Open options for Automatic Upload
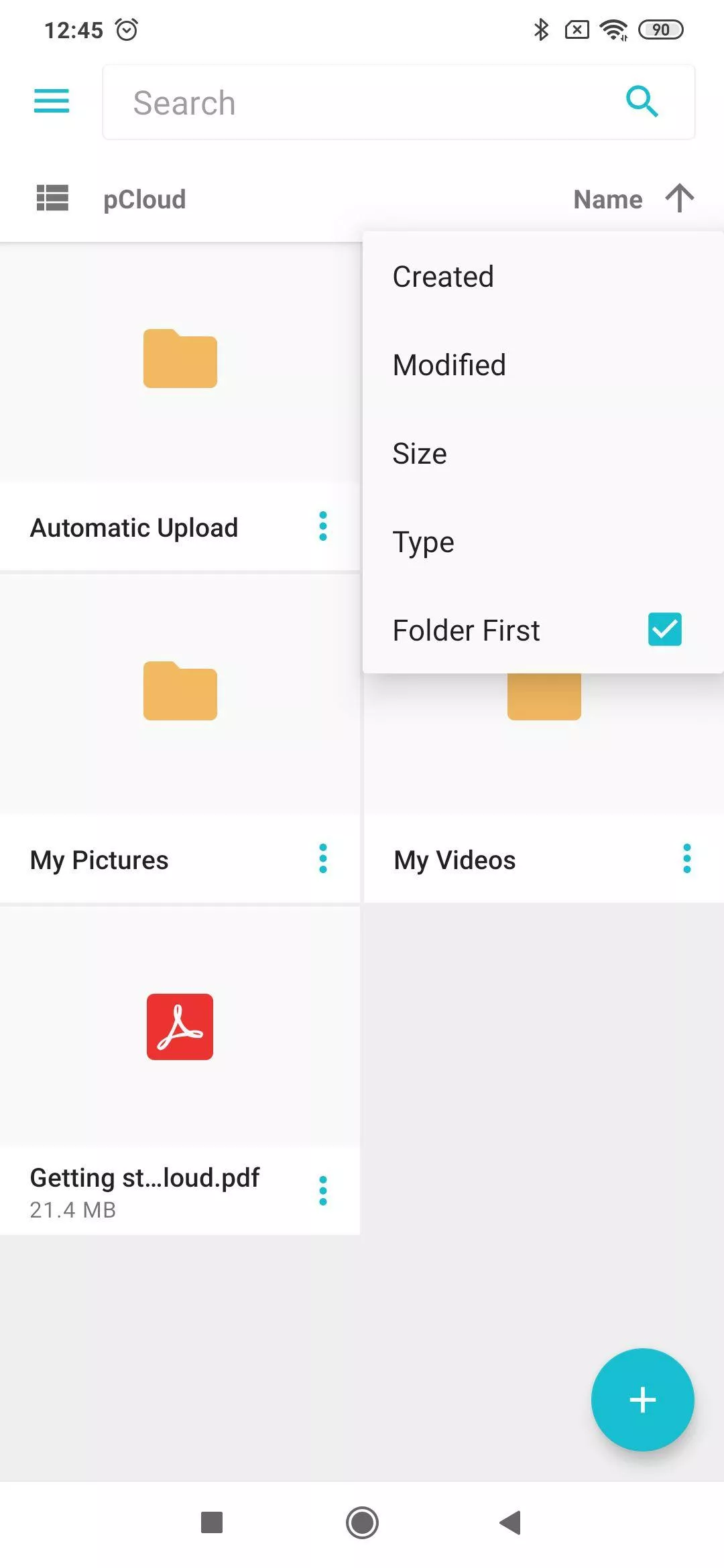This screenshot has width=724, height=1568. (323, 527)
